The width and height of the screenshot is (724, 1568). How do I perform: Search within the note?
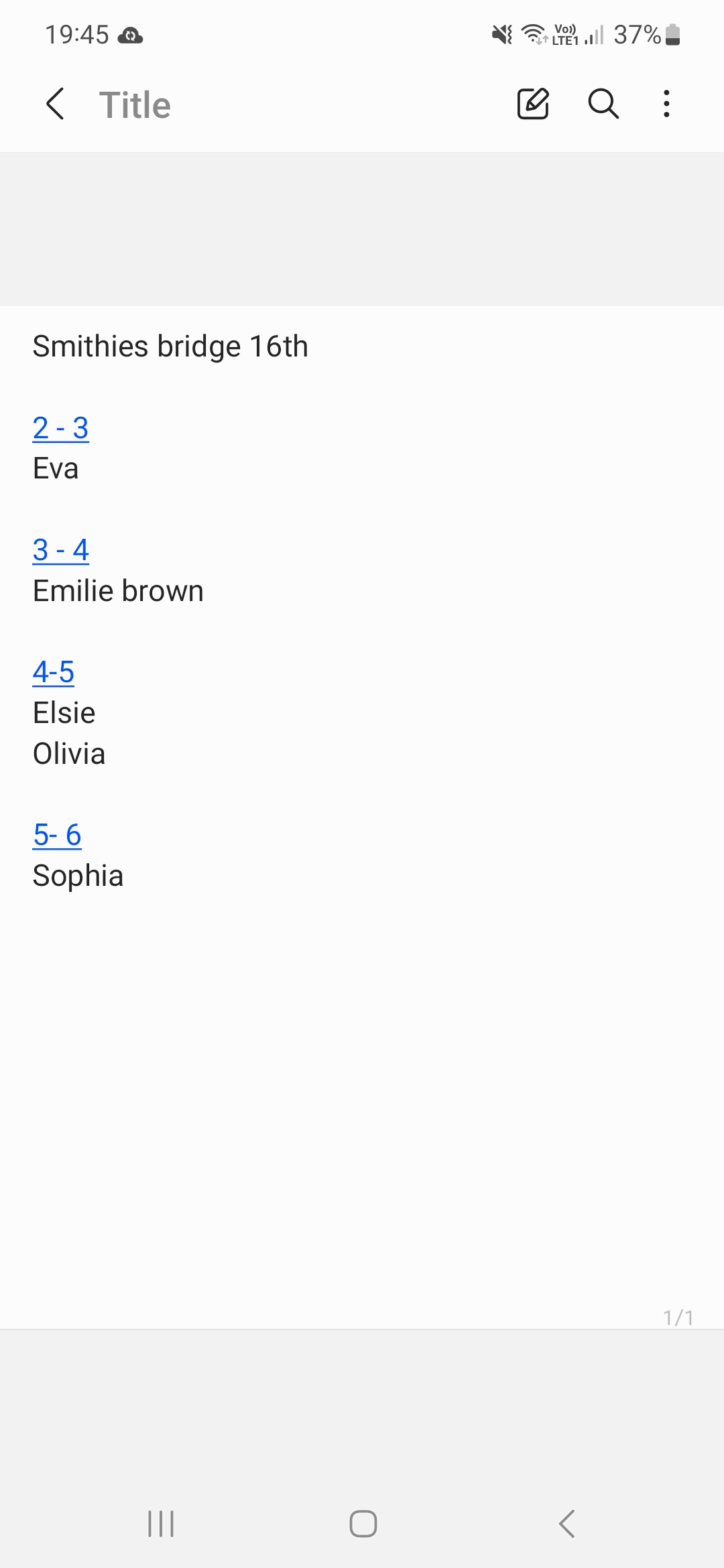click(x=603, y=104)
